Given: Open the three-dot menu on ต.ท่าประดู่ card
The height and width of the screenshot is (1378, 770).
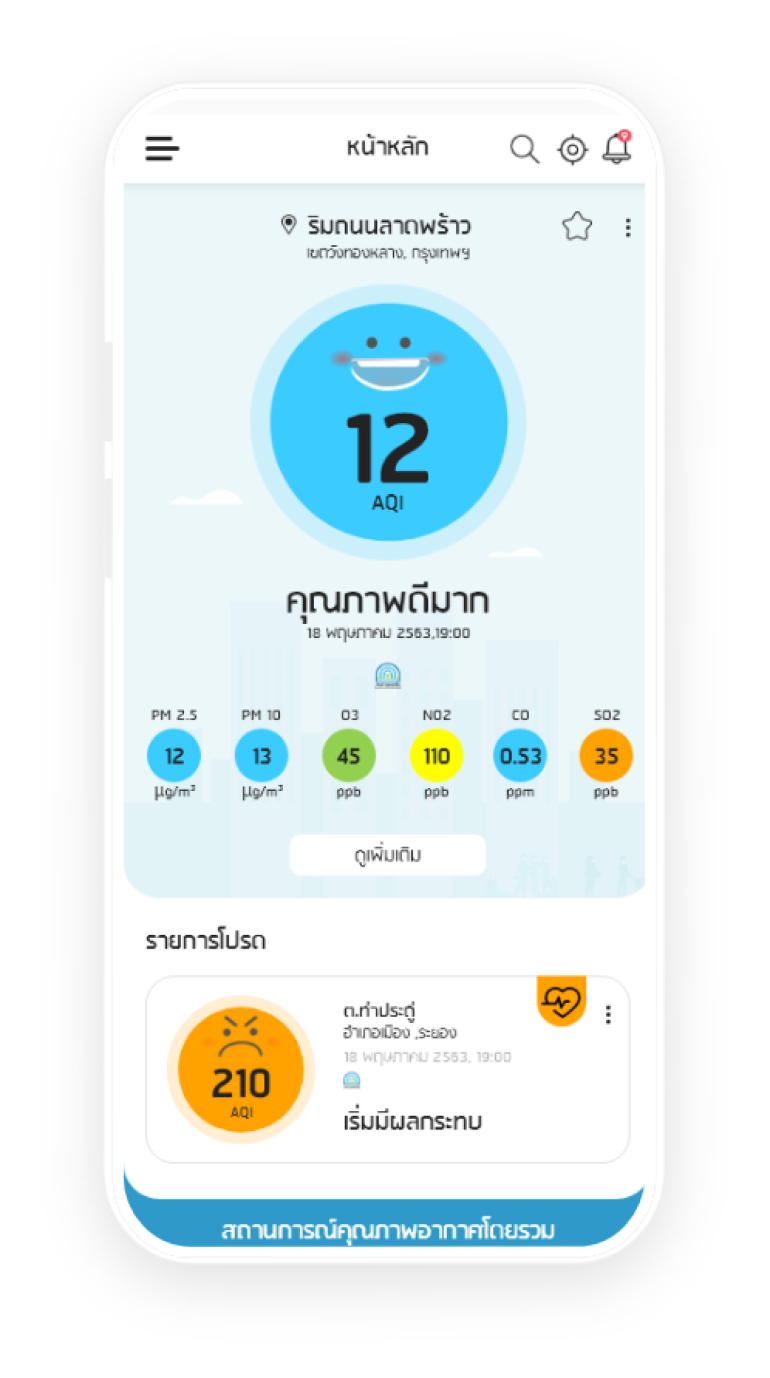Looking at the screenshot, I should coord(607,1014).
